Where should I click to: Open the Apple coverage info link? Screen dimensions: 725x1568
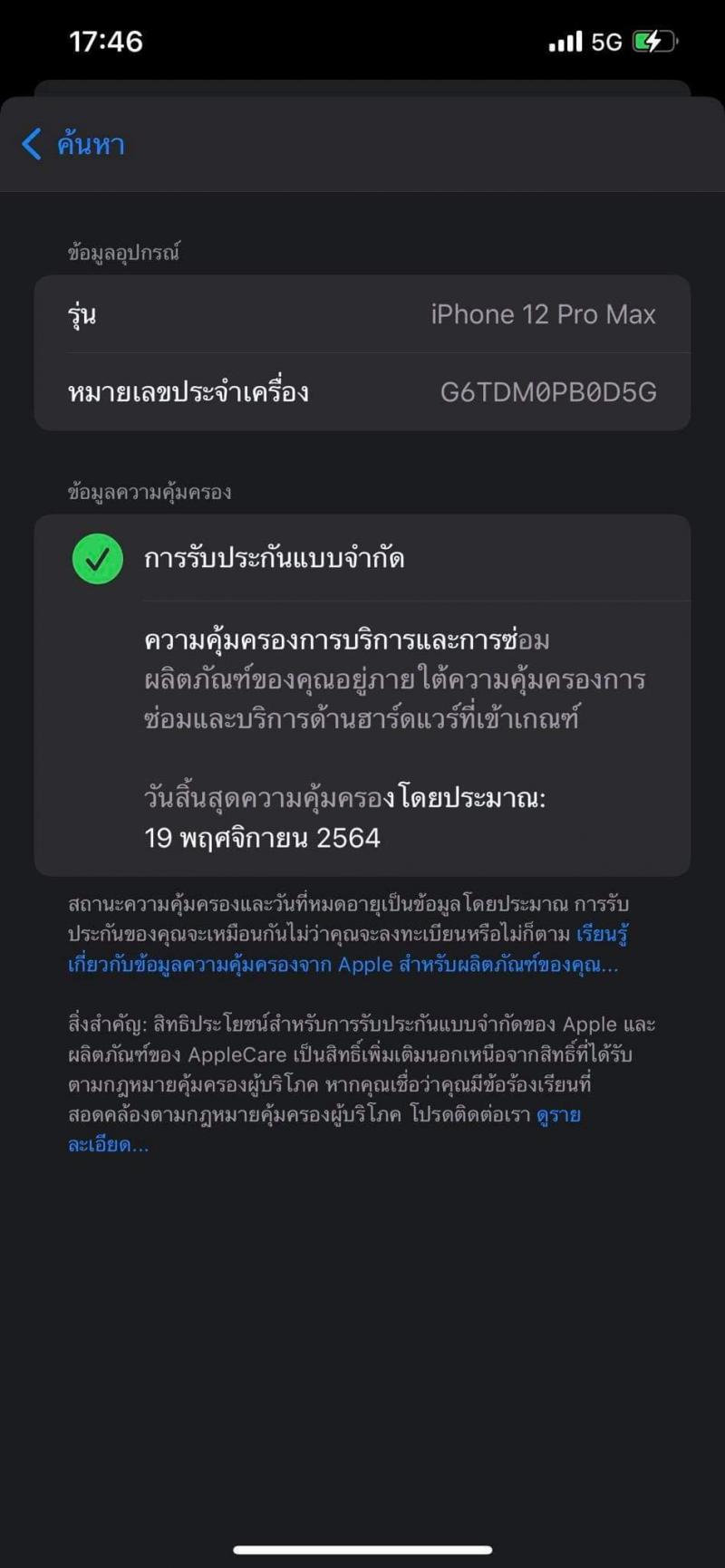pyautogui.click(x=343, y=964)
